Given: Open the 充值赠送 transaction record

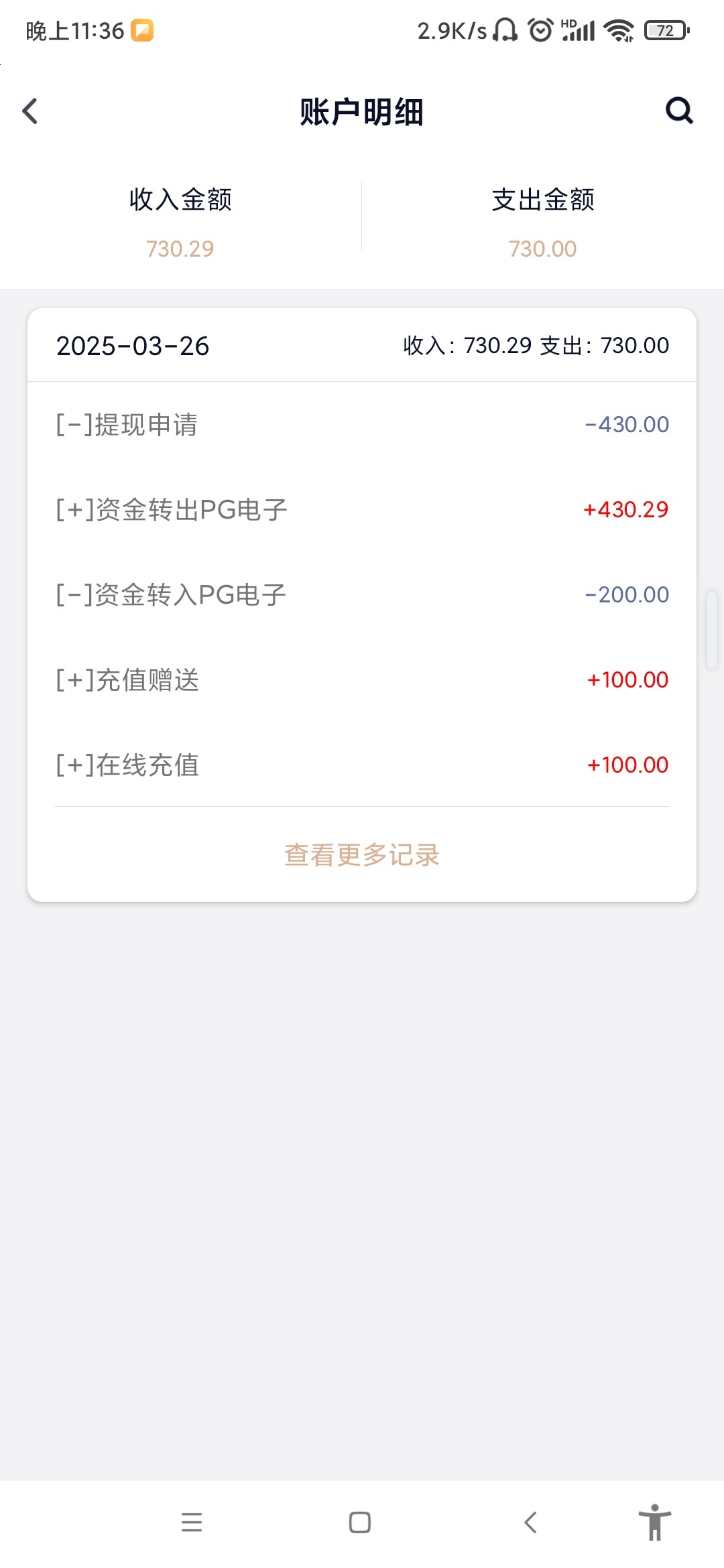Looking at the screenshot, I should (x=362, y=680).
